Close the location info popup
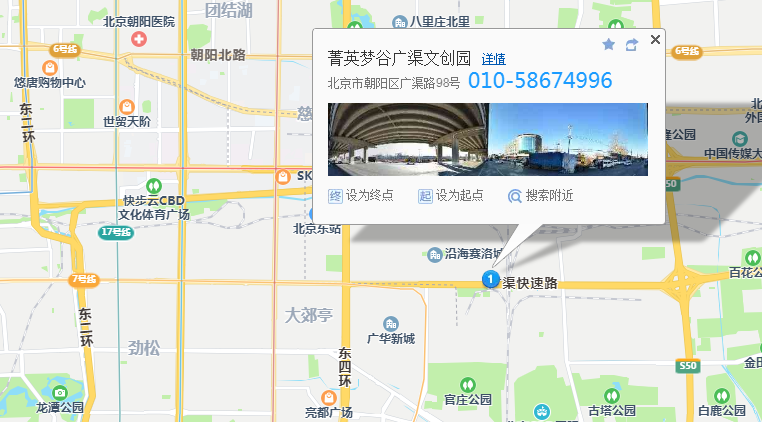Viewport: 762px width, 422px height. [655, 40]
